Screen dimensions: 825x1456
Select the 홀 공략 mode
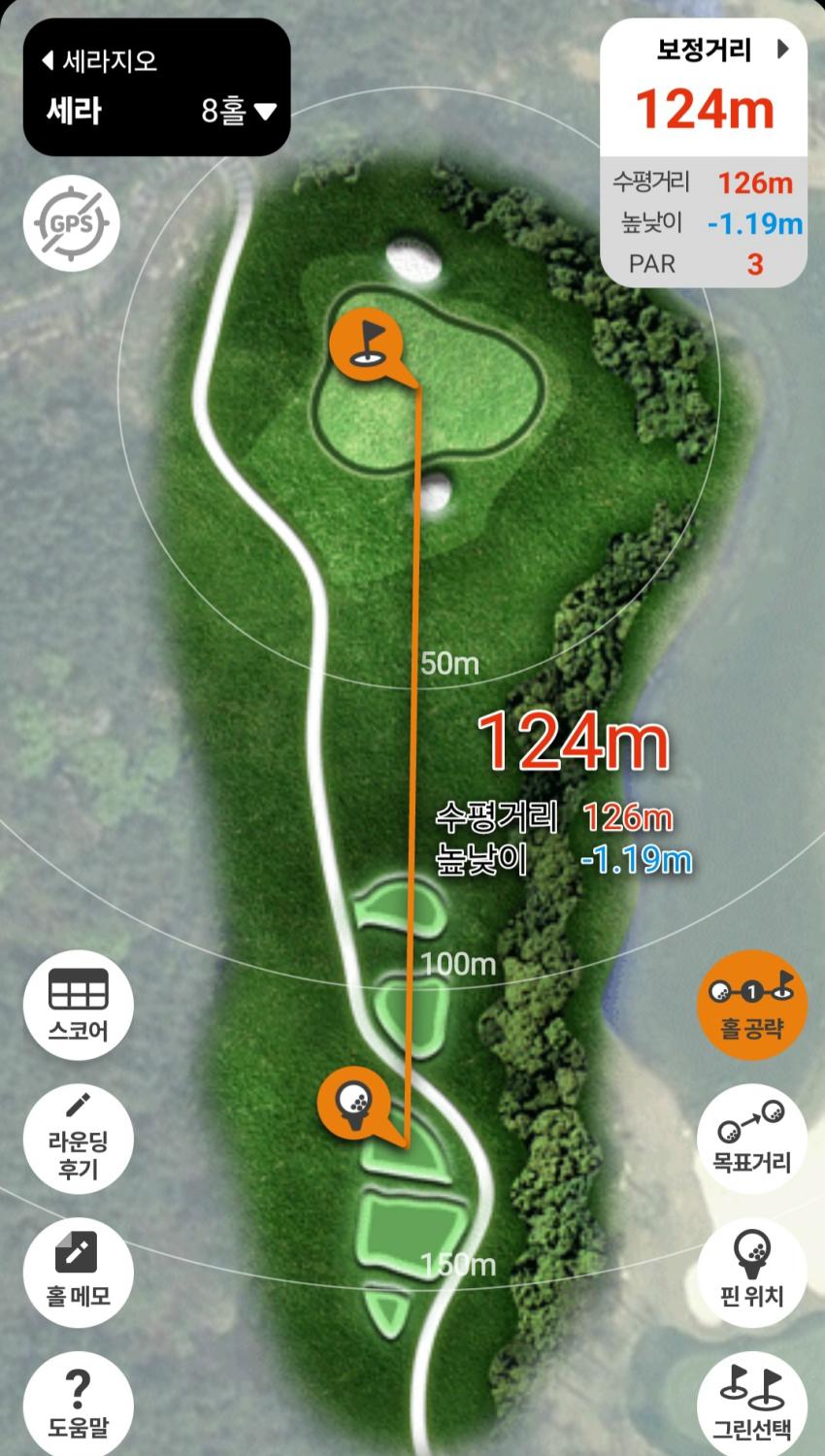click(x=751, y=1004)
